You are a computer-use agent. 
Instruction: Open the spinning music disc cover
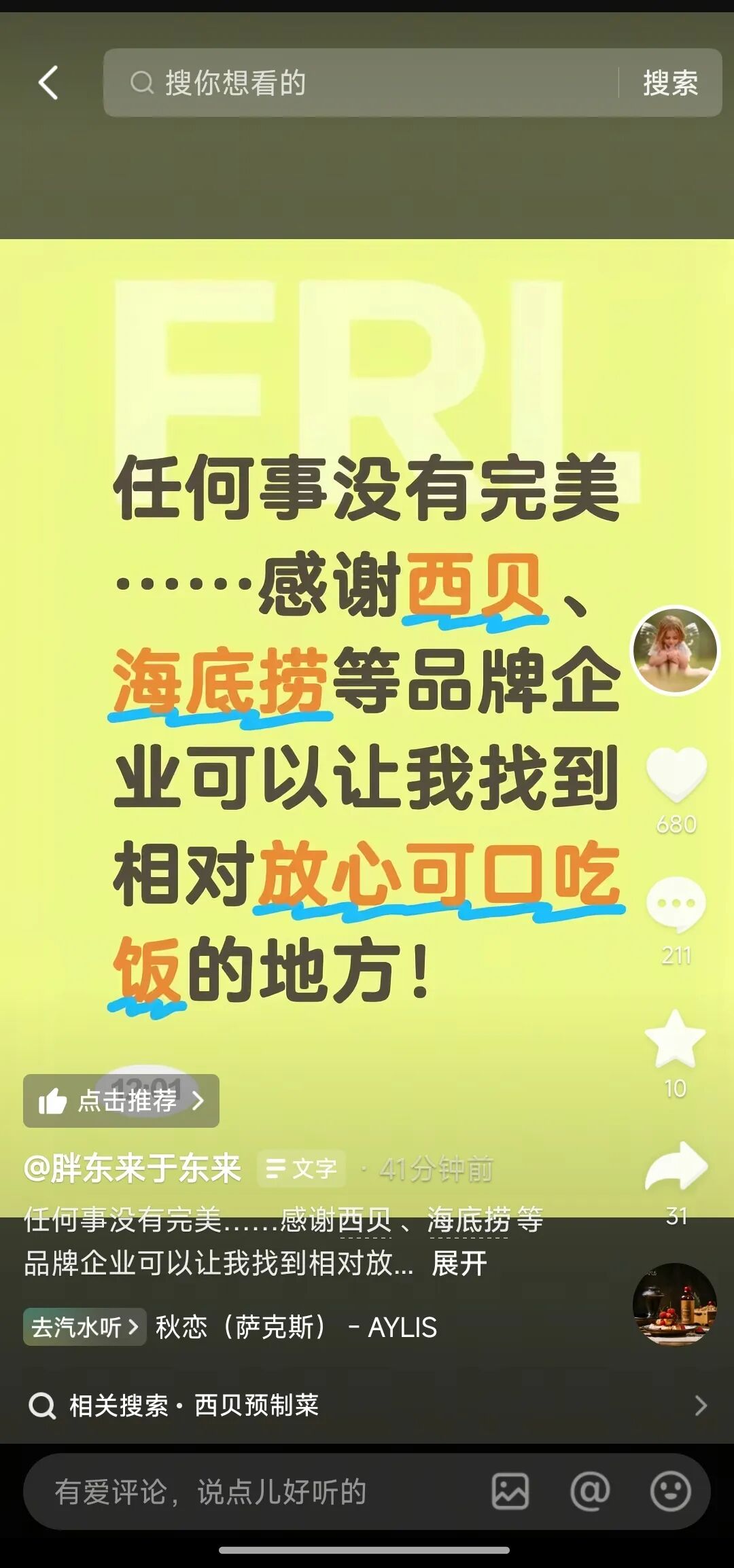[x=675, y=1304]
